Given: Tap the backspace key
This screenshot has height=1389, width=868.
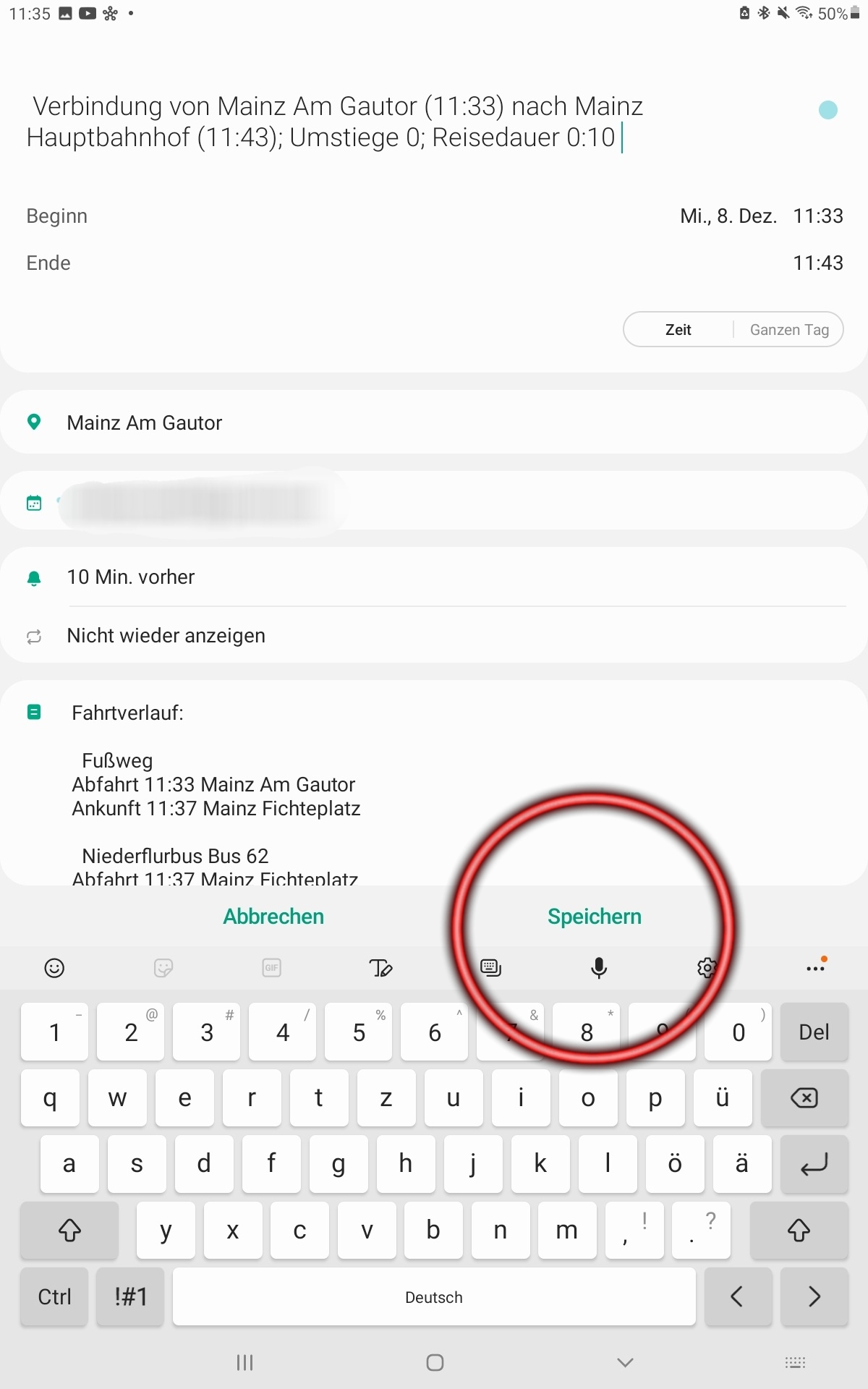Looking at the screenshot, I should (804, 1098).
